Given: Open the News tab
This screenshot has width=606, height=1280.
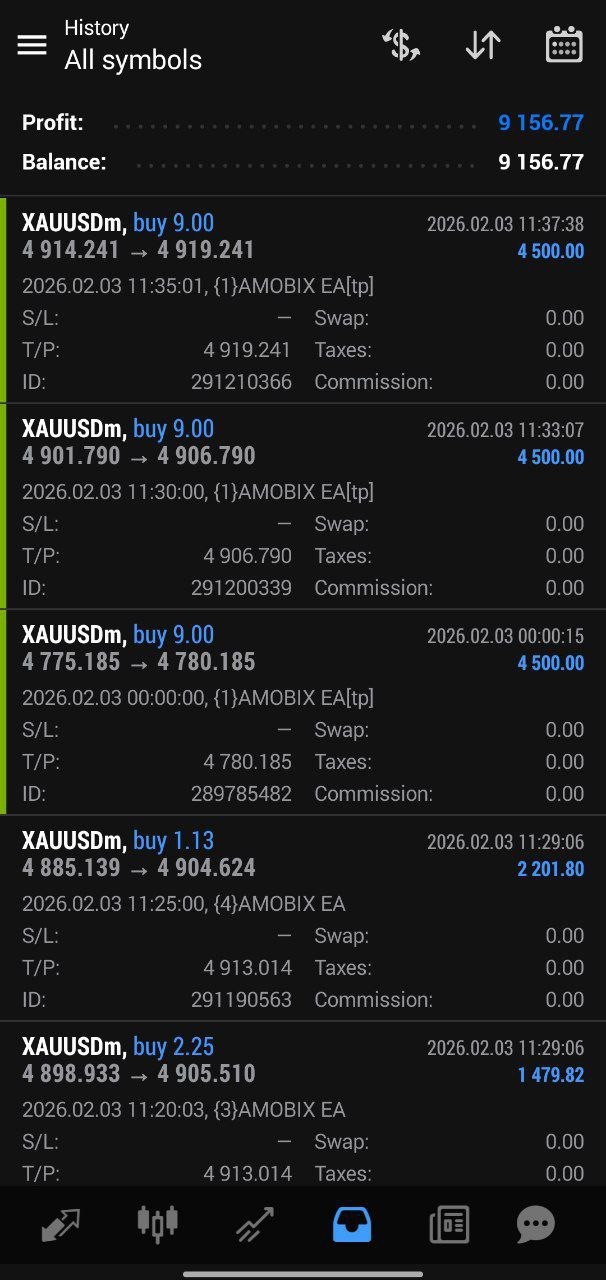Looking at the screenshot, I should (x=449, y=1223).
